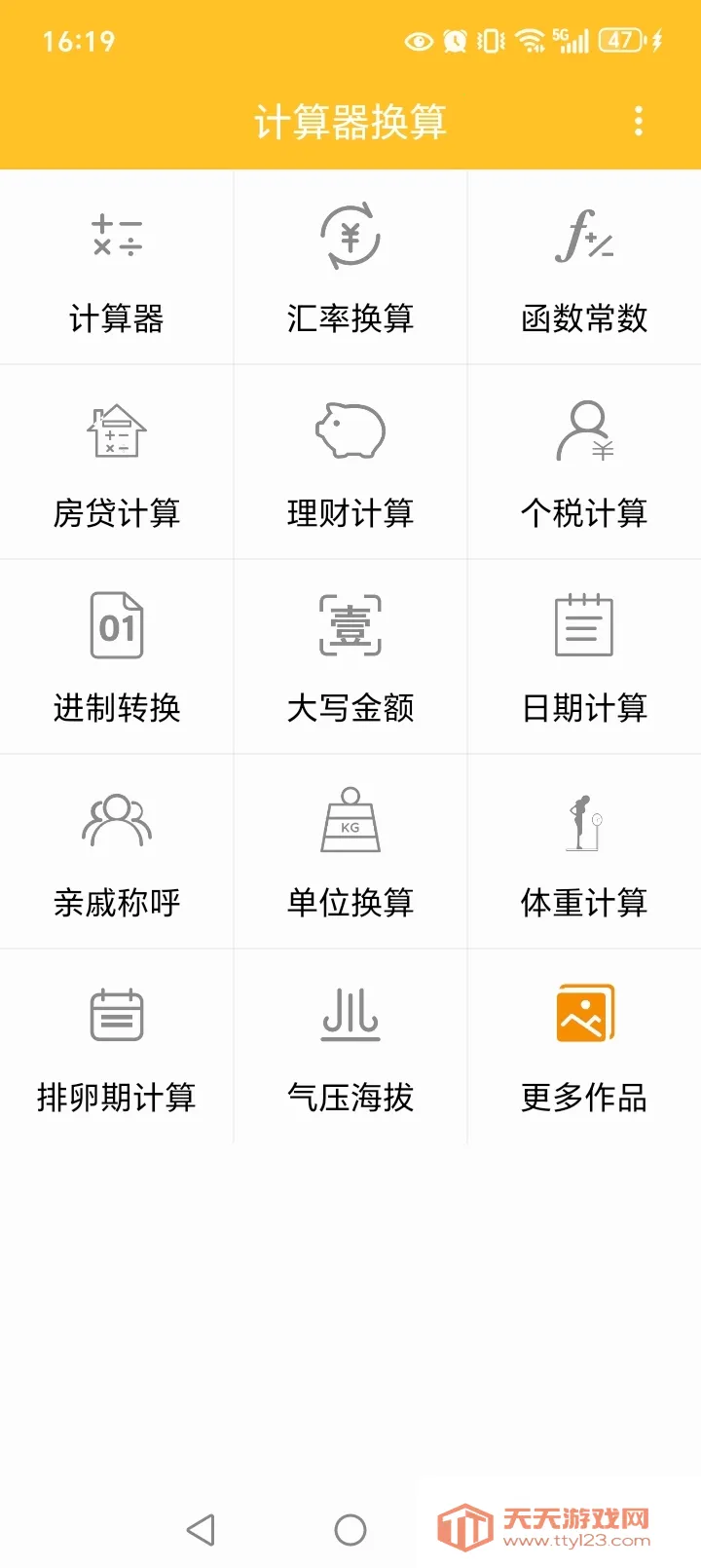Open the three-dot overflow menu
This screenshot has height=1568, width=701.
(638, 121)
